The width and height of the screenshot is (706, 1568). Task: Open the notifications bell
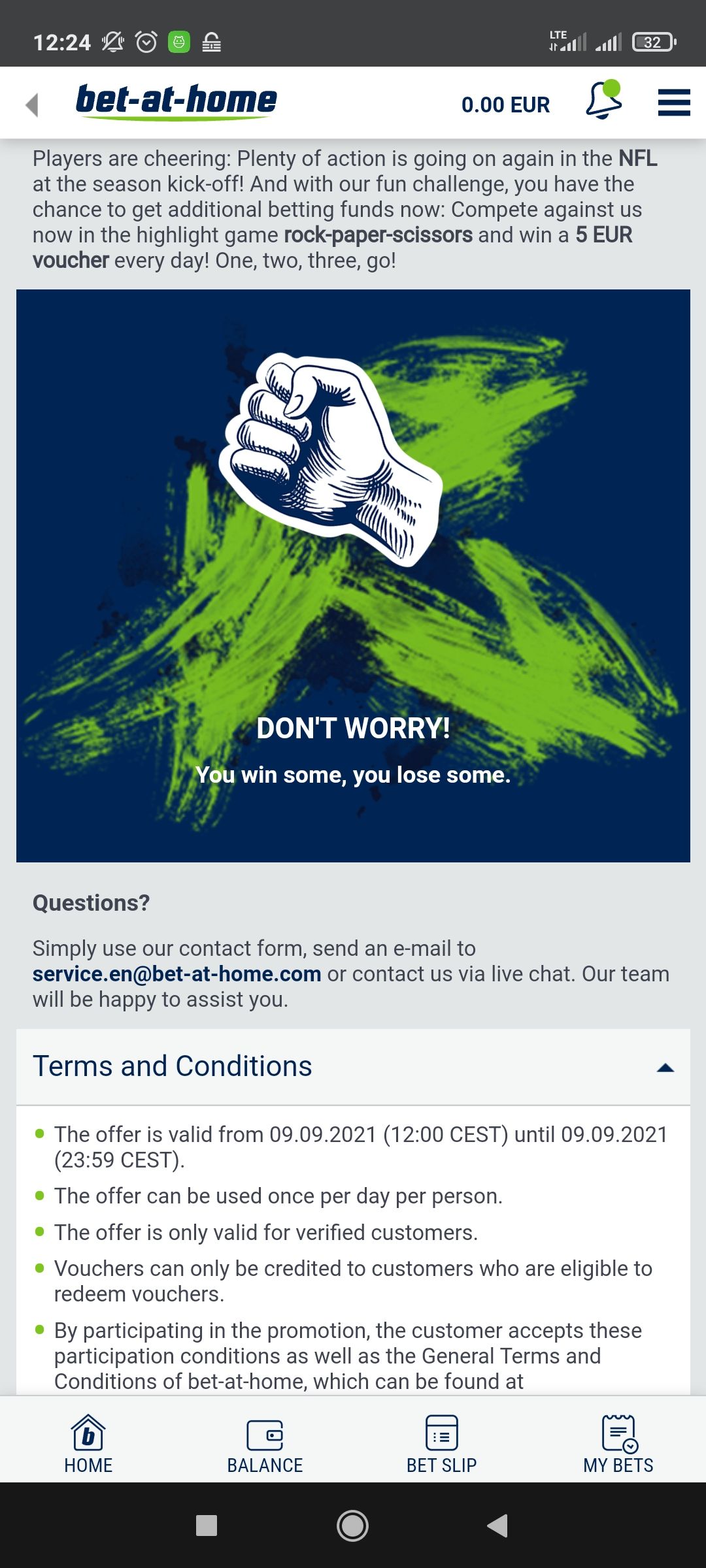pos(603,101)
